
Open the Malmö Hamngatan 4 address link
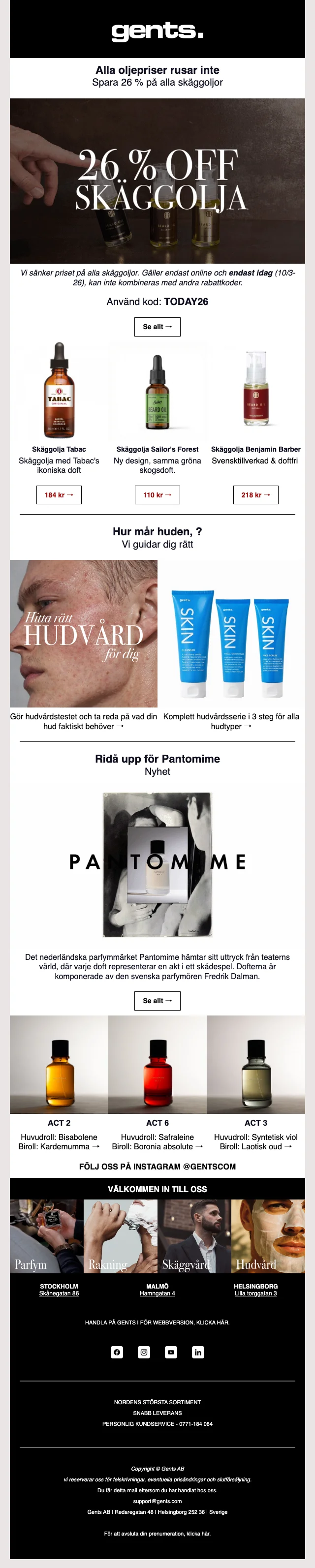click(x=157, y=1293)
